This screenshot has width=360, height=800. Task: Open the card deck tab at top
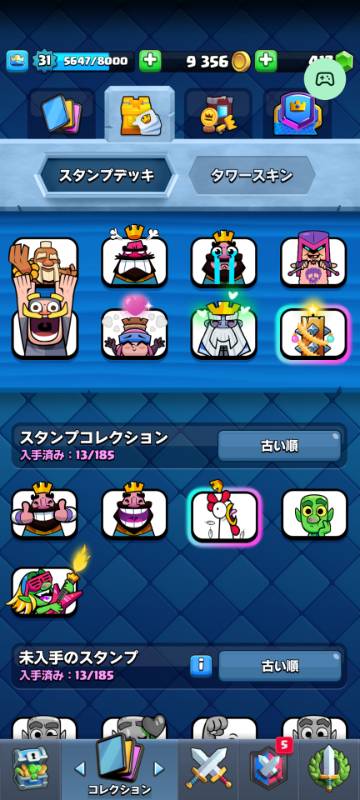(x=61, y=113)
